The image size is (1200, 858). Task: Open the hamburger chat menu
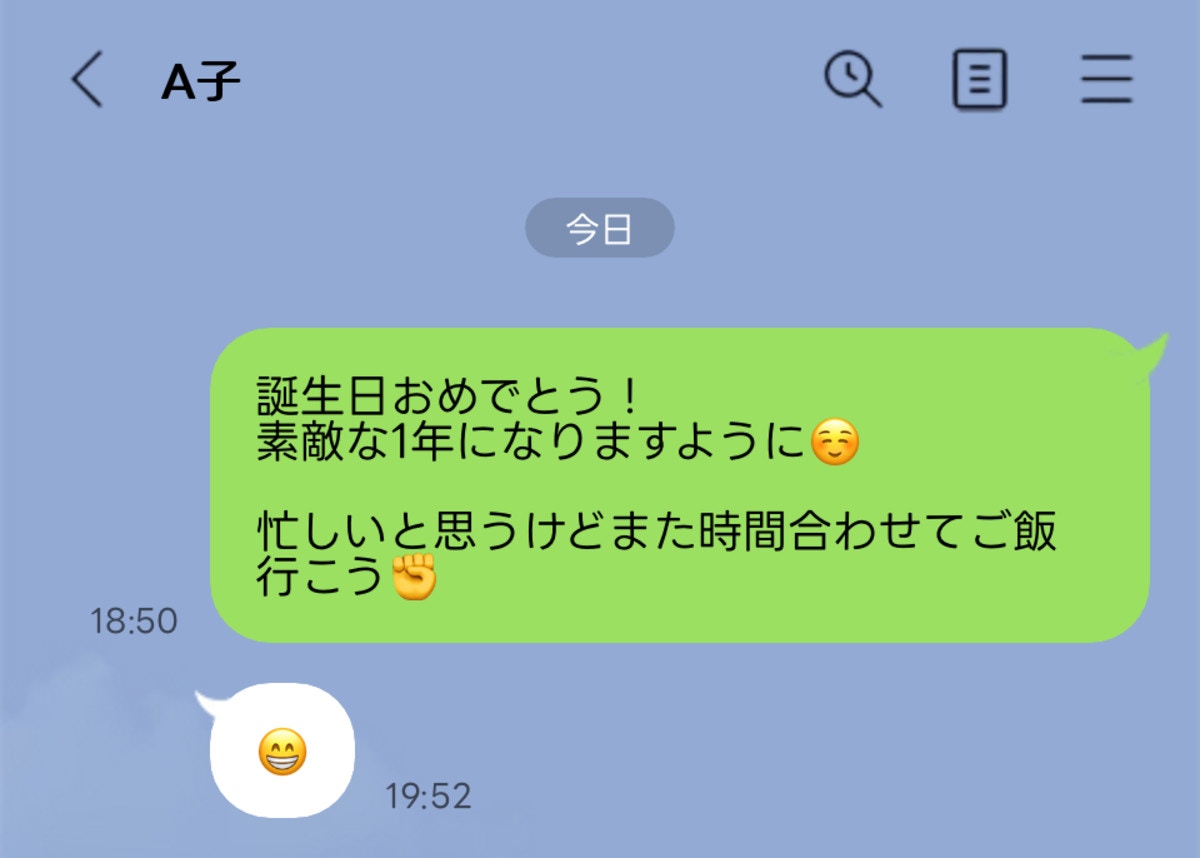(1106, 80)
